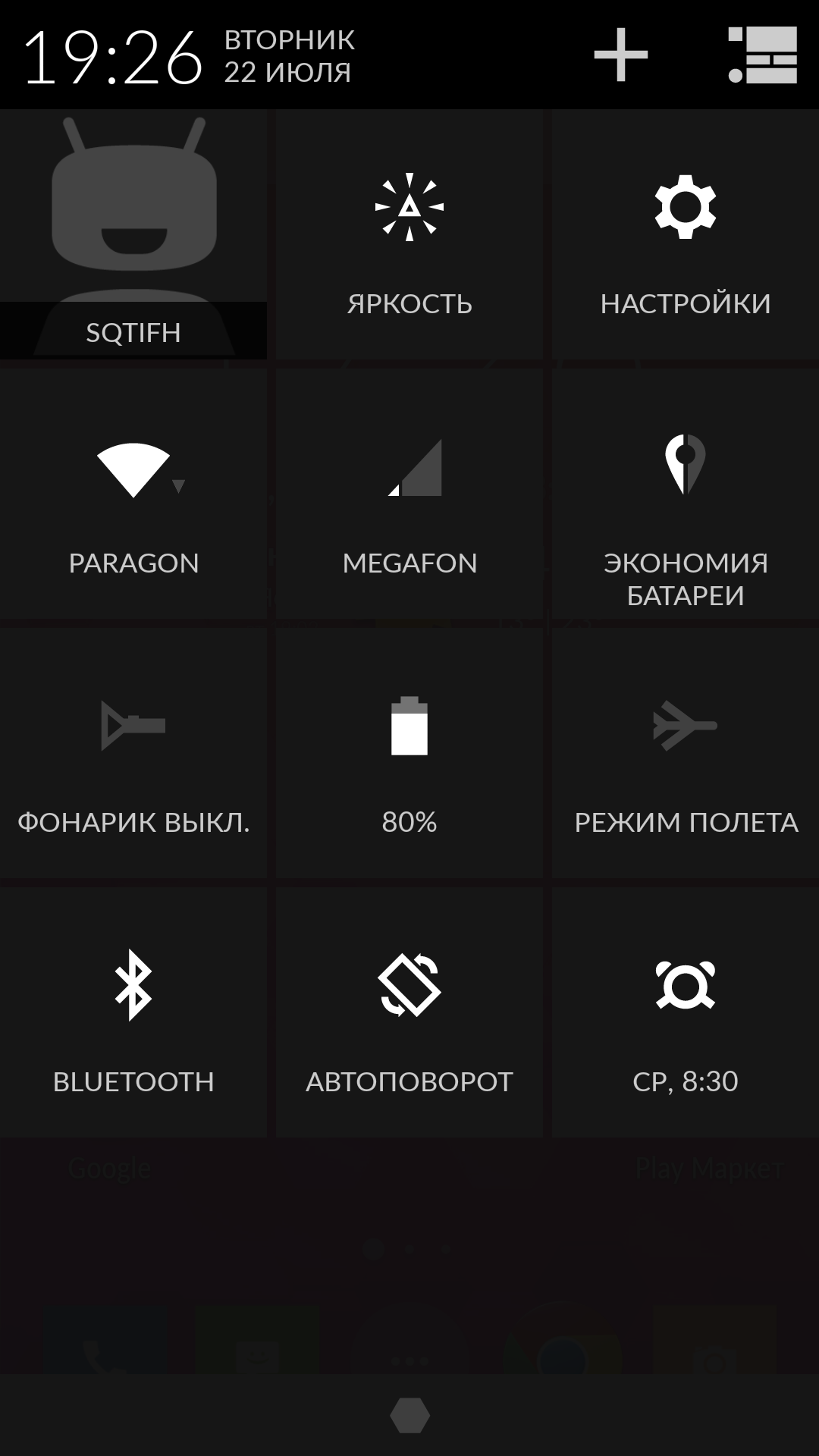Open the SQTIFH user profile tile
This screenshot has width=819, height=1456.
pyautogui.click(x=133, y=235)
